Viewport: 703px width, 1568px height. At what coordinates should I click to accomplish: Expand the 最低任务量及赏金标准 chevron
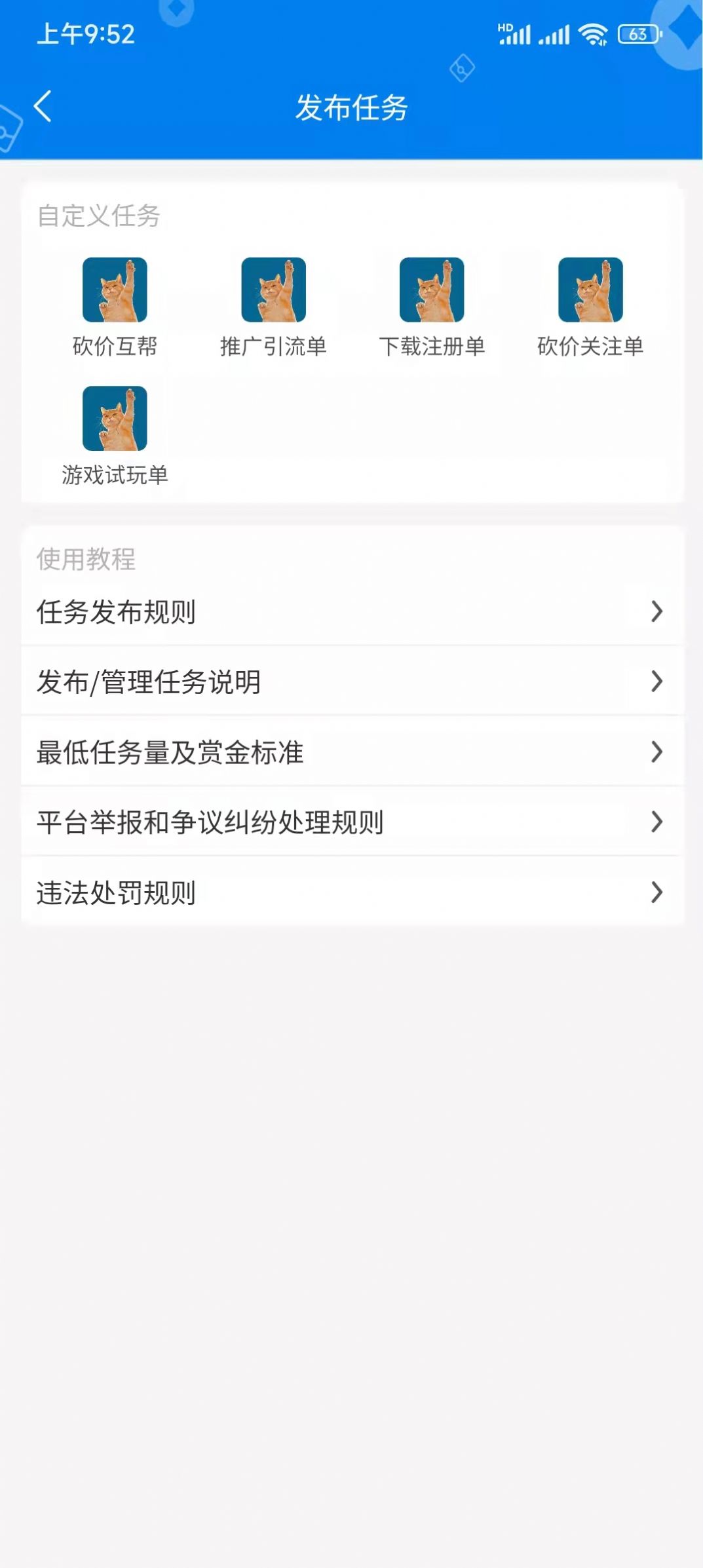point(655,752)
